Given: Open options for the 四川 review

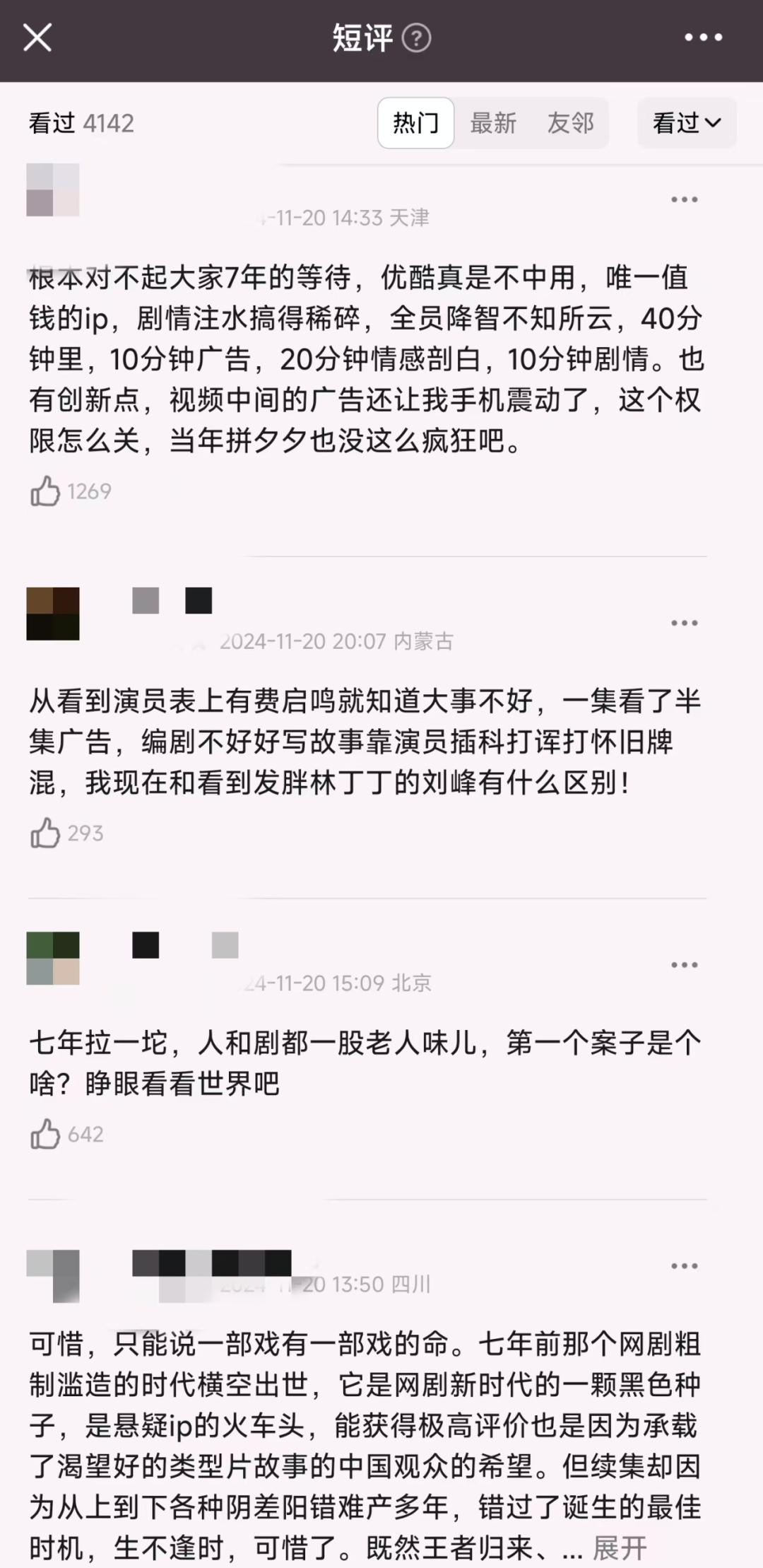Looking at the screenshot, I should [x=684, y=1266].
